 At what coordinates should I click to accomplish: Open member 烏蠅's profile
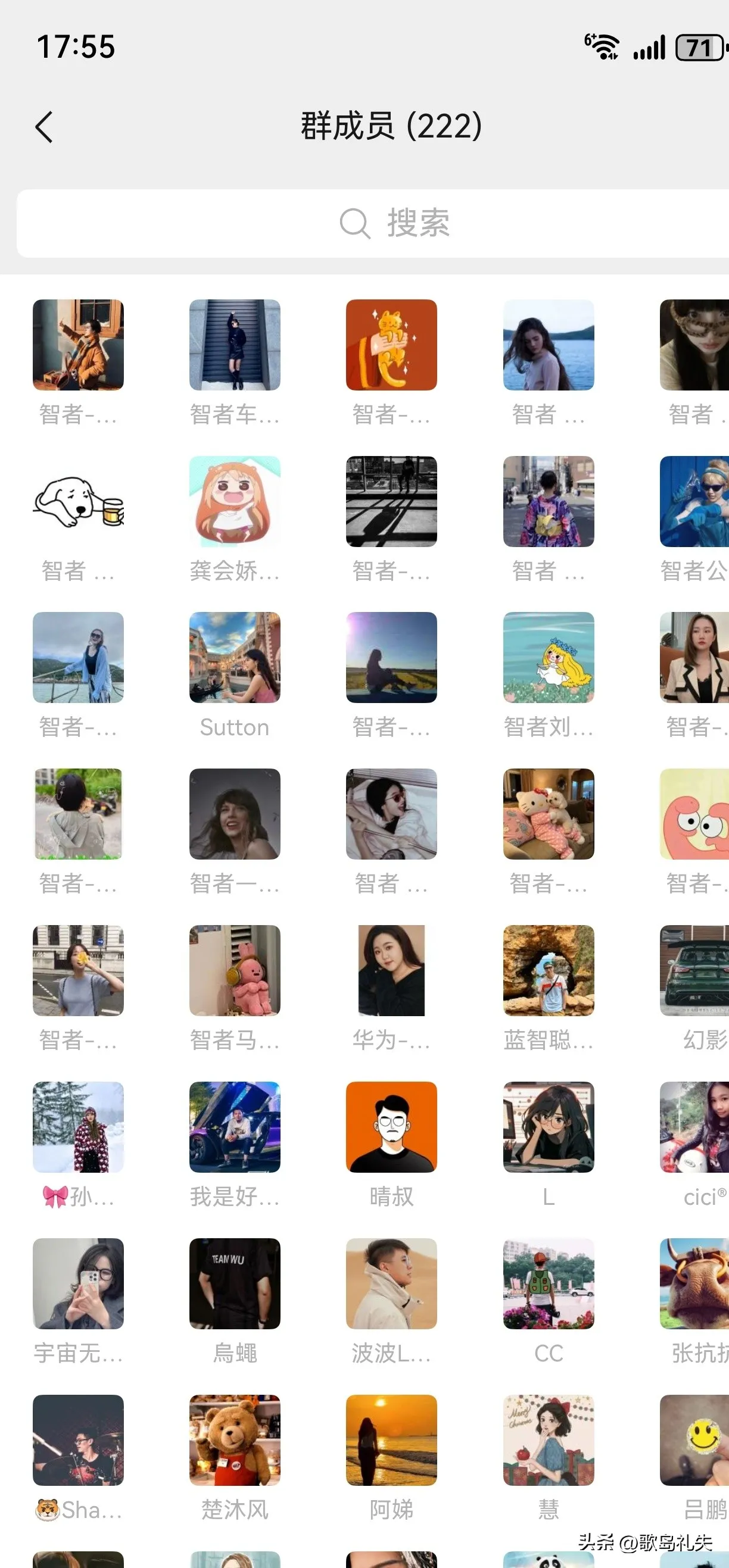click(x=235, y=1283)
